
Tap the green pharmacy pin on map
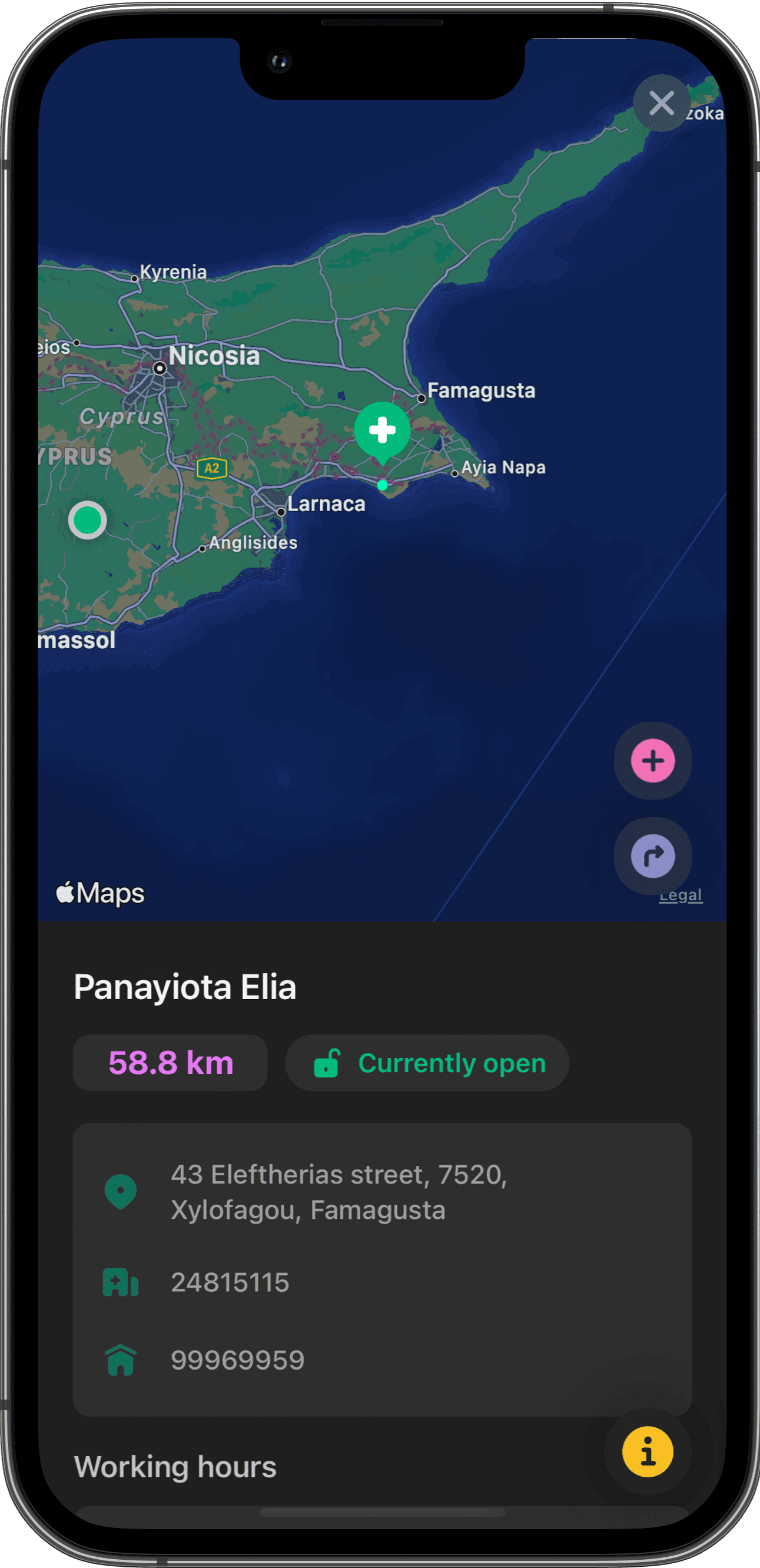(x=382, y=431)
